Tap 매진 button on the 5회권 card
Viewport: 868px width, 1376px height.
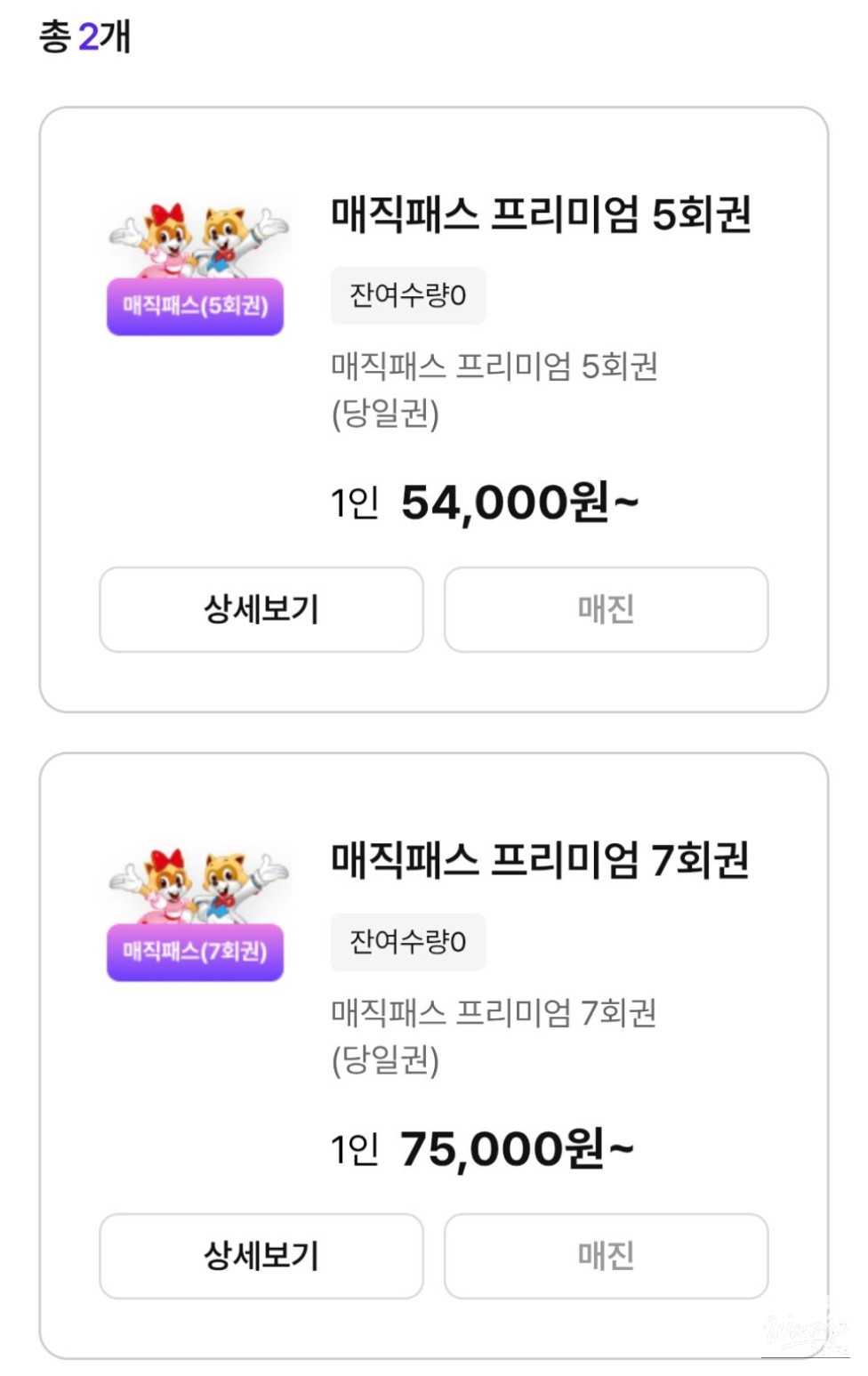(x=606, y=609)
